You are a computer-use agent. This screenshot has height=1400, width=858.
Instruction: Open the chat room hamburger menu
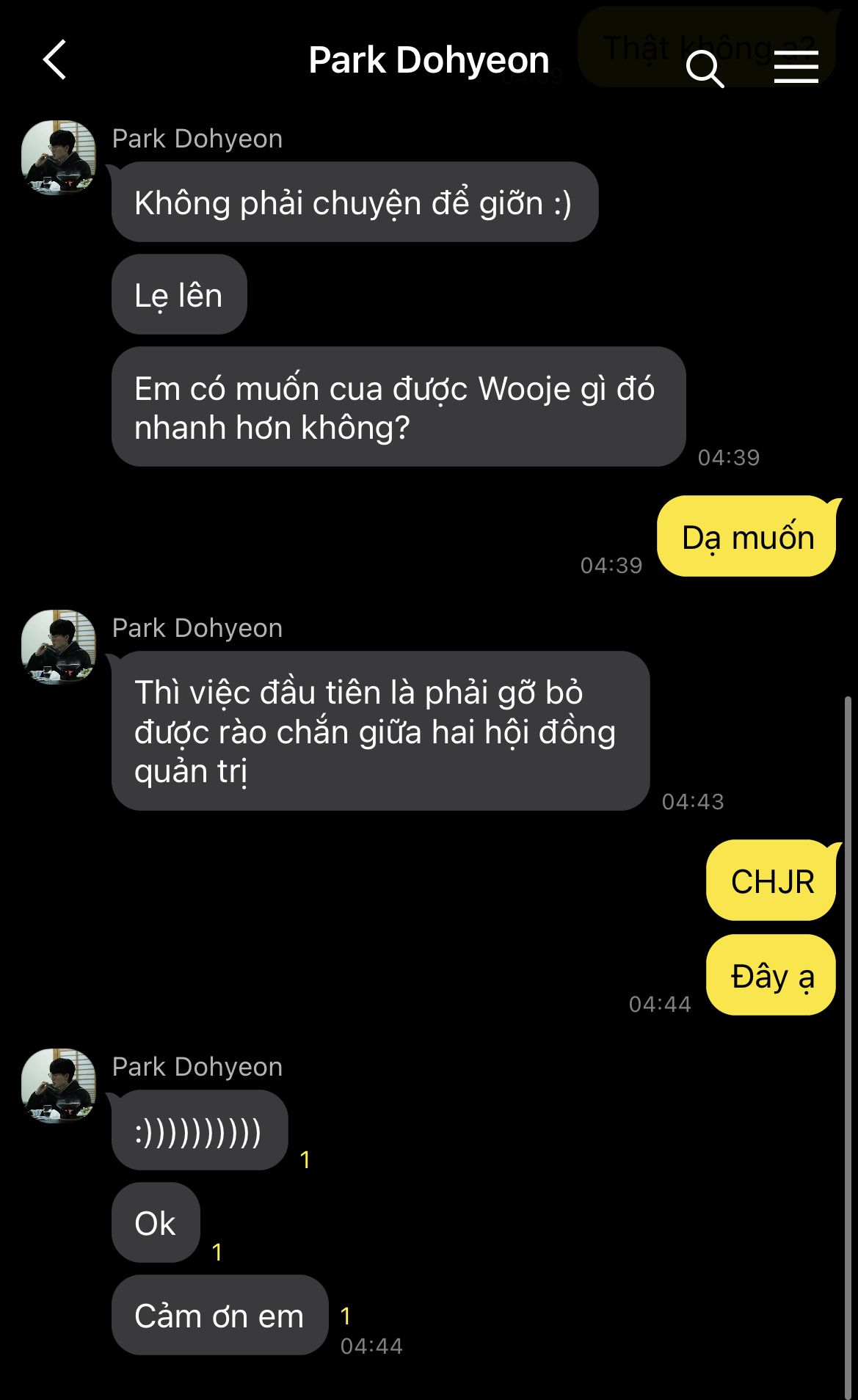click(796, 68)
